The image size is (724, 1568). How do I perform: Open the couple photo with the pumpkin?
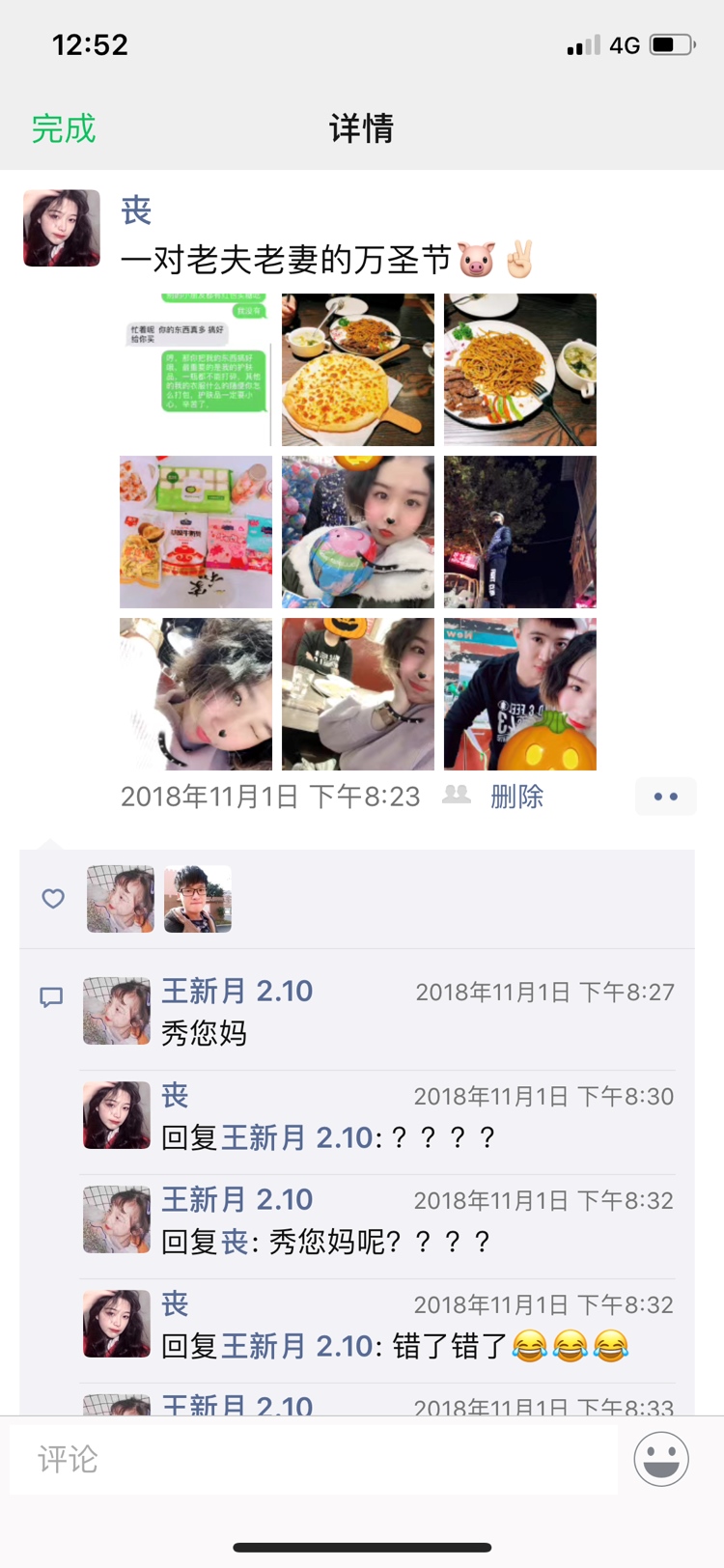520,694
